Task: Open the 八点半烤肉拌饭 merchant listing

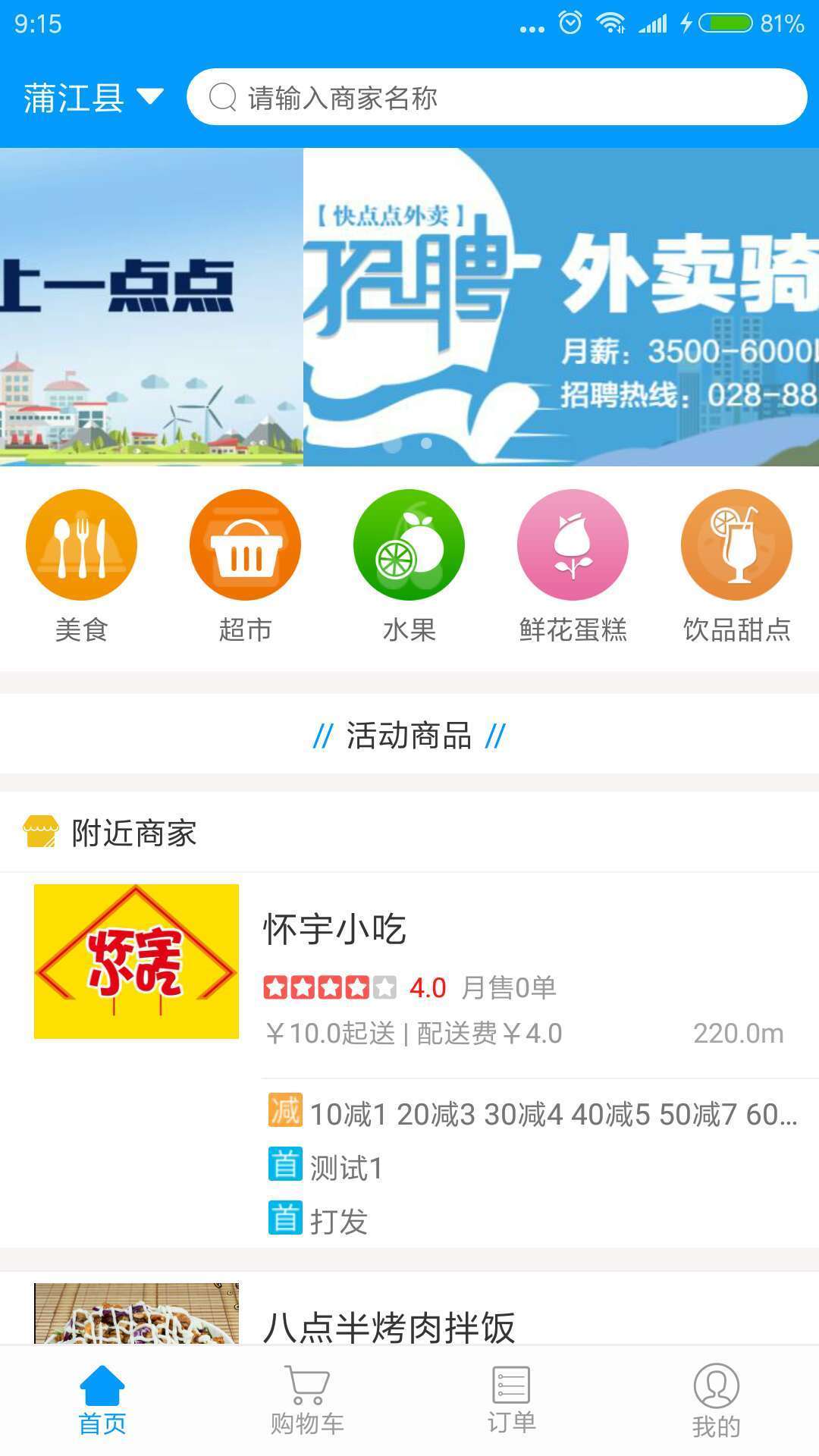Action: coord(409,1308)
